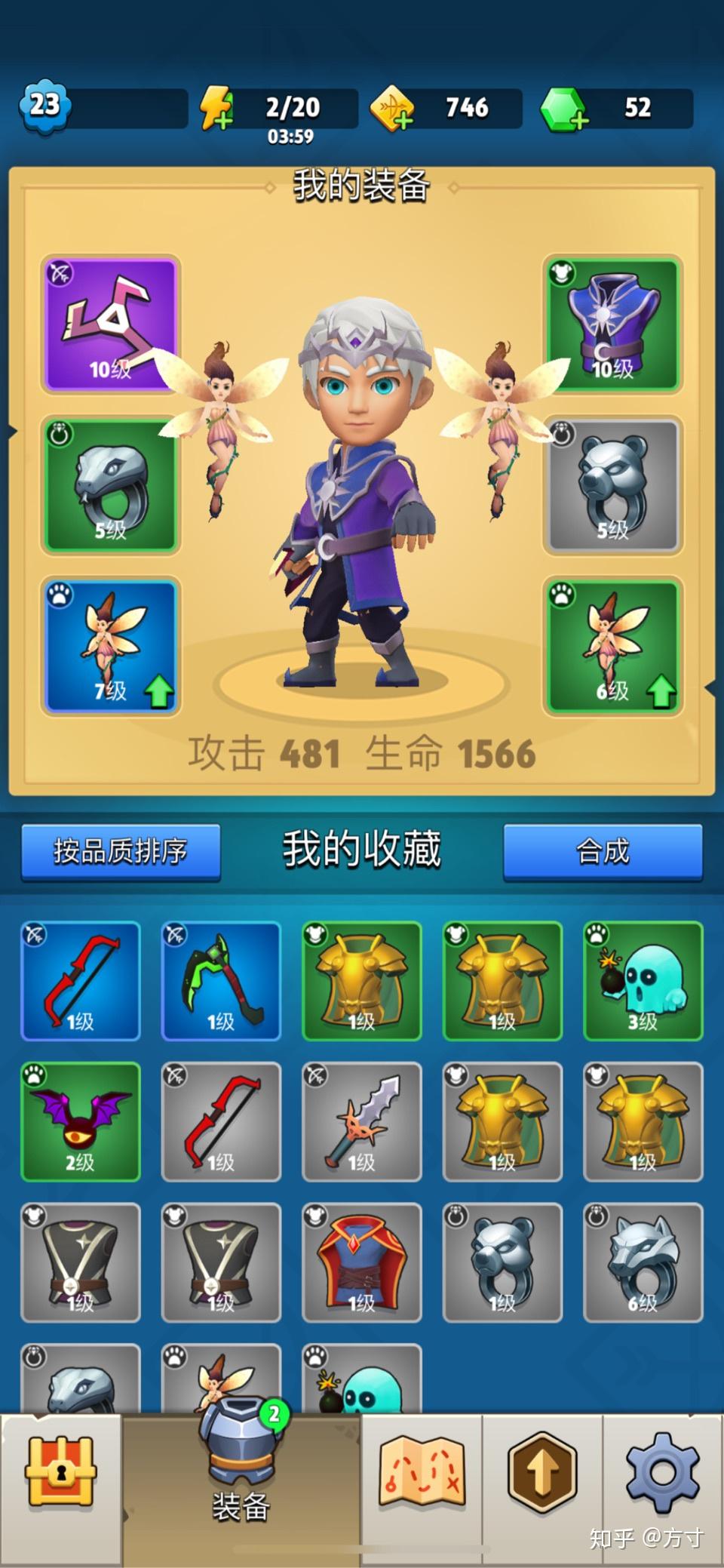Open the 合成 fusion button
The width and height of the screenshot is (724, 1568).
pyautogui.click(x=603, y=851)
